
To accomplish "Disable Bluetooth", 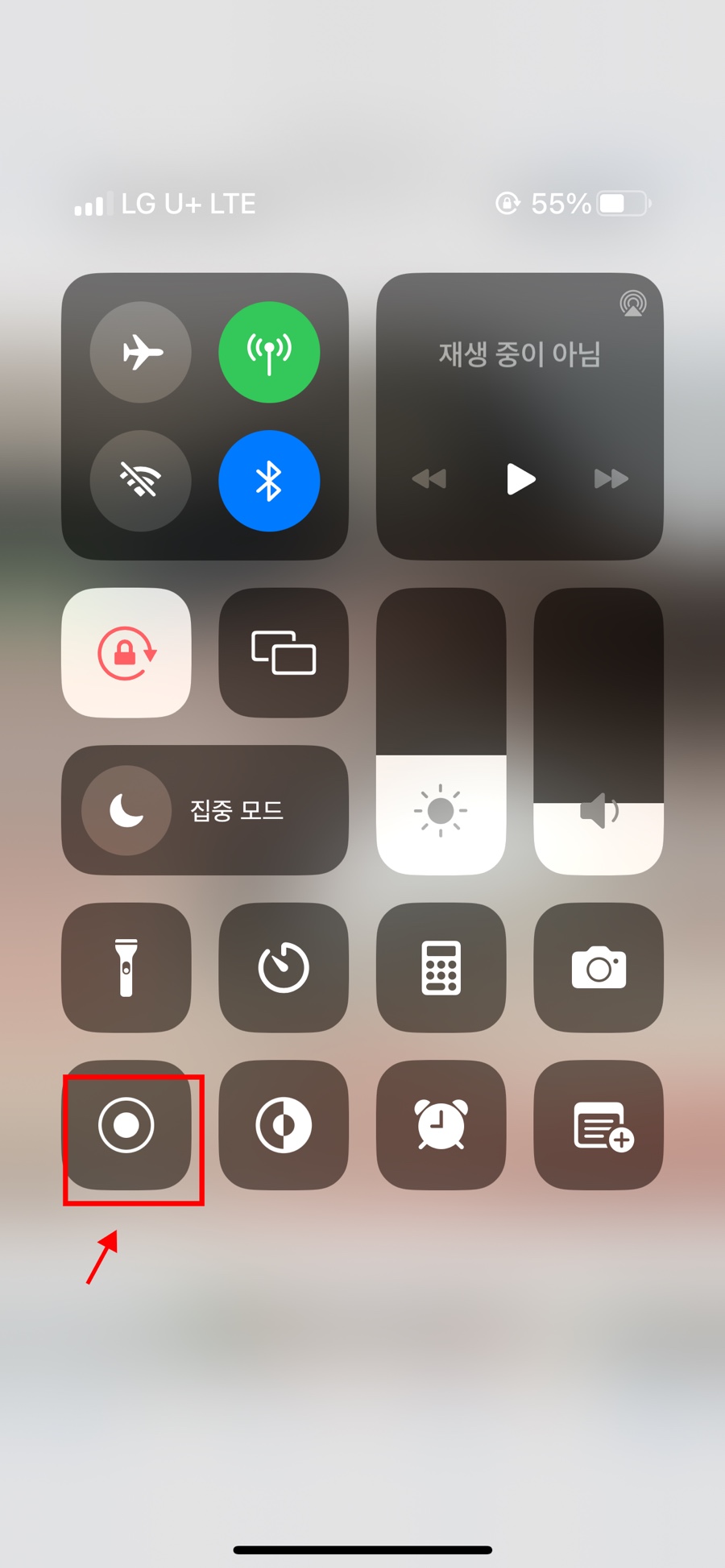I will coord(269,481).
